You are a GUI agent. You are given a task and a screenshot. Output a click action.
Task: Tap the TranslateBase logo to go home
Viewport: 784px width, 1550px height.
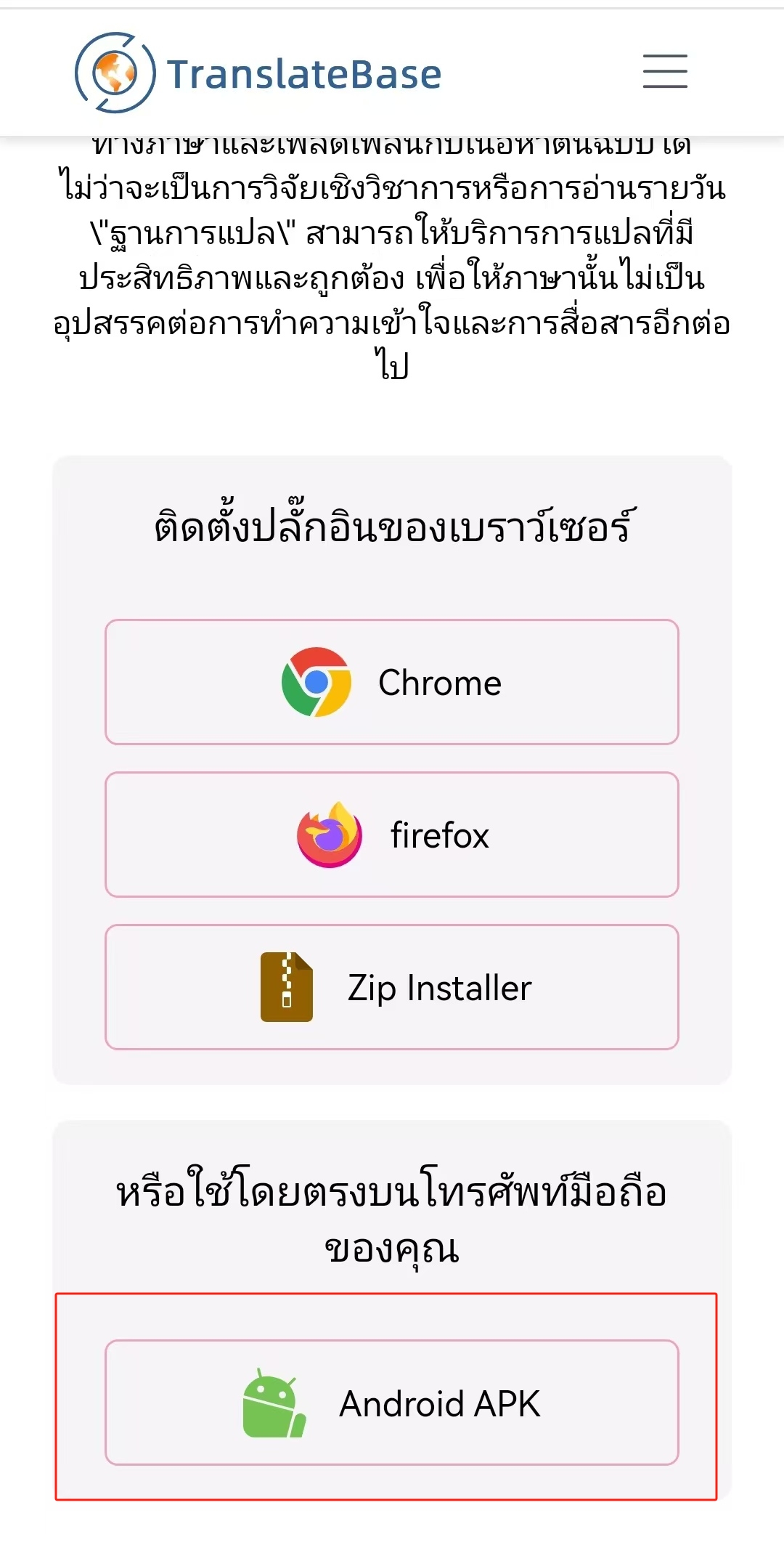coord(258,73)
